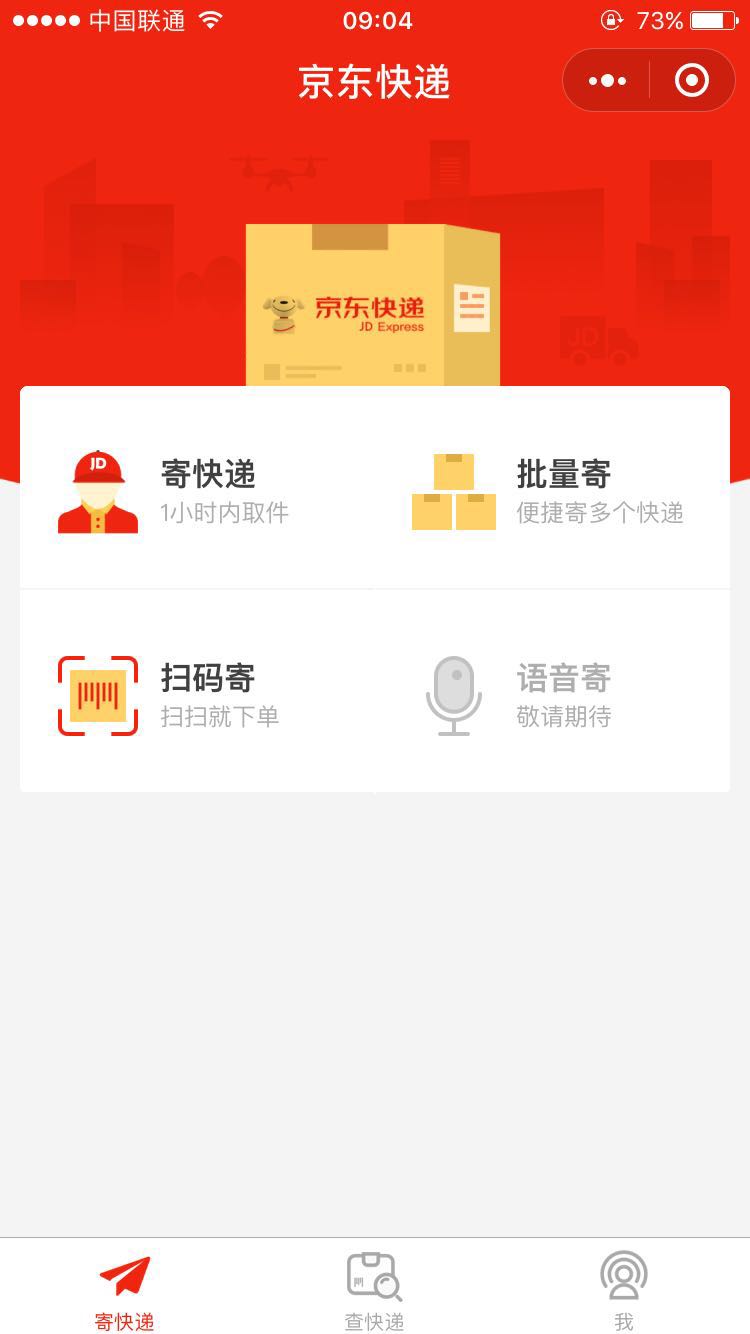Image resolution: width=750 pixels, height=1334 pixels.
Task: Close the mini program via target icon
Action: (692, 81)
